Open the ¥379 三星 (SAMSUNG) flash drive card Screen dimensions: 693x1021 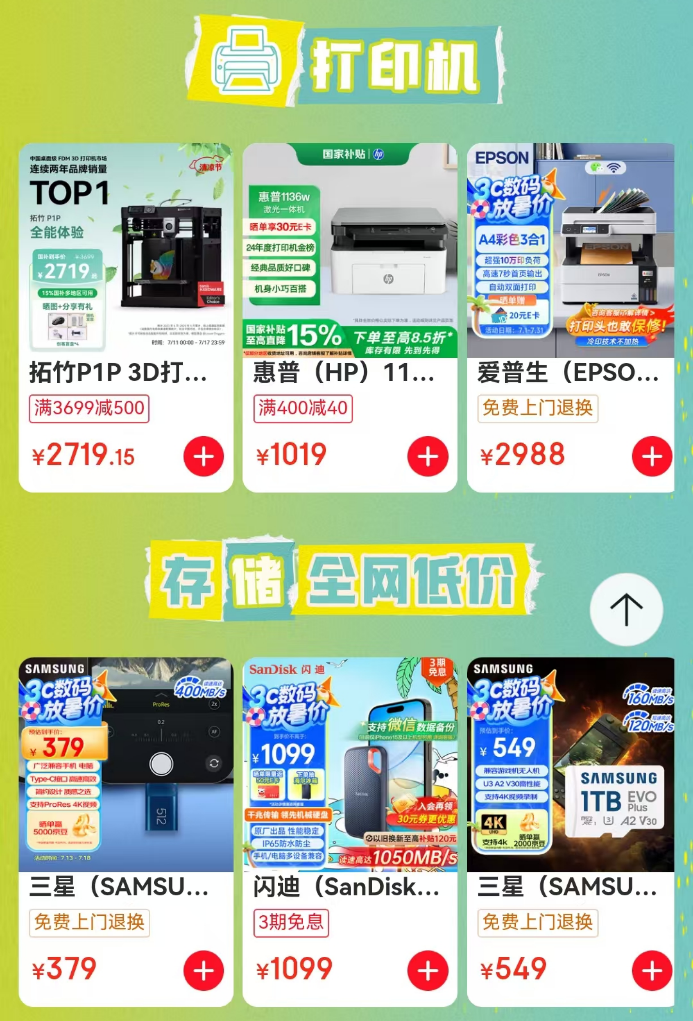click(x=125, y=765)
